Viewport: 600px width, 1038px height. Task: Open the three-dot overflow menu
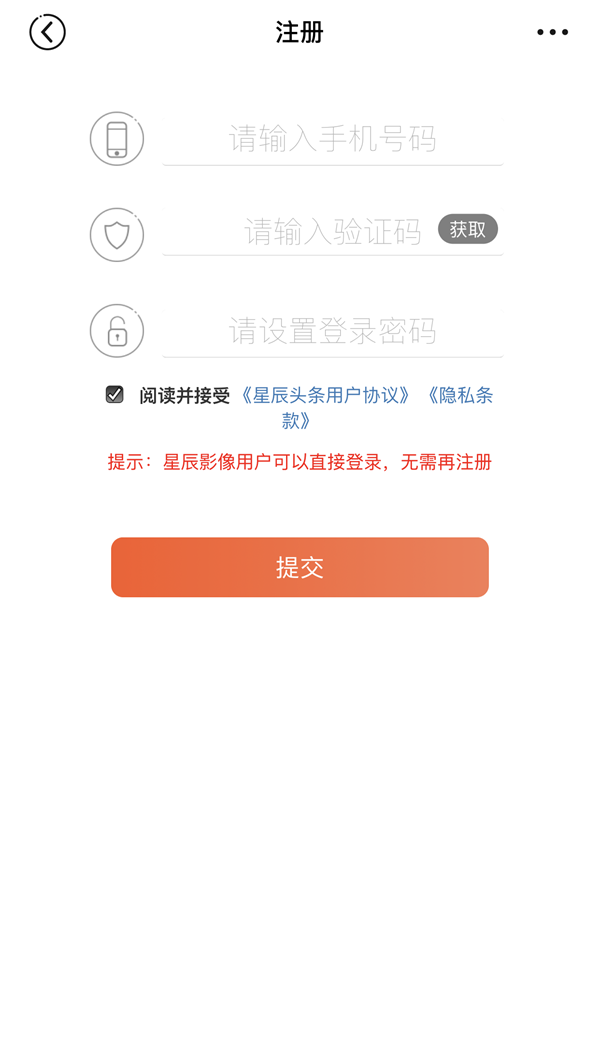(x=552, y=32)
